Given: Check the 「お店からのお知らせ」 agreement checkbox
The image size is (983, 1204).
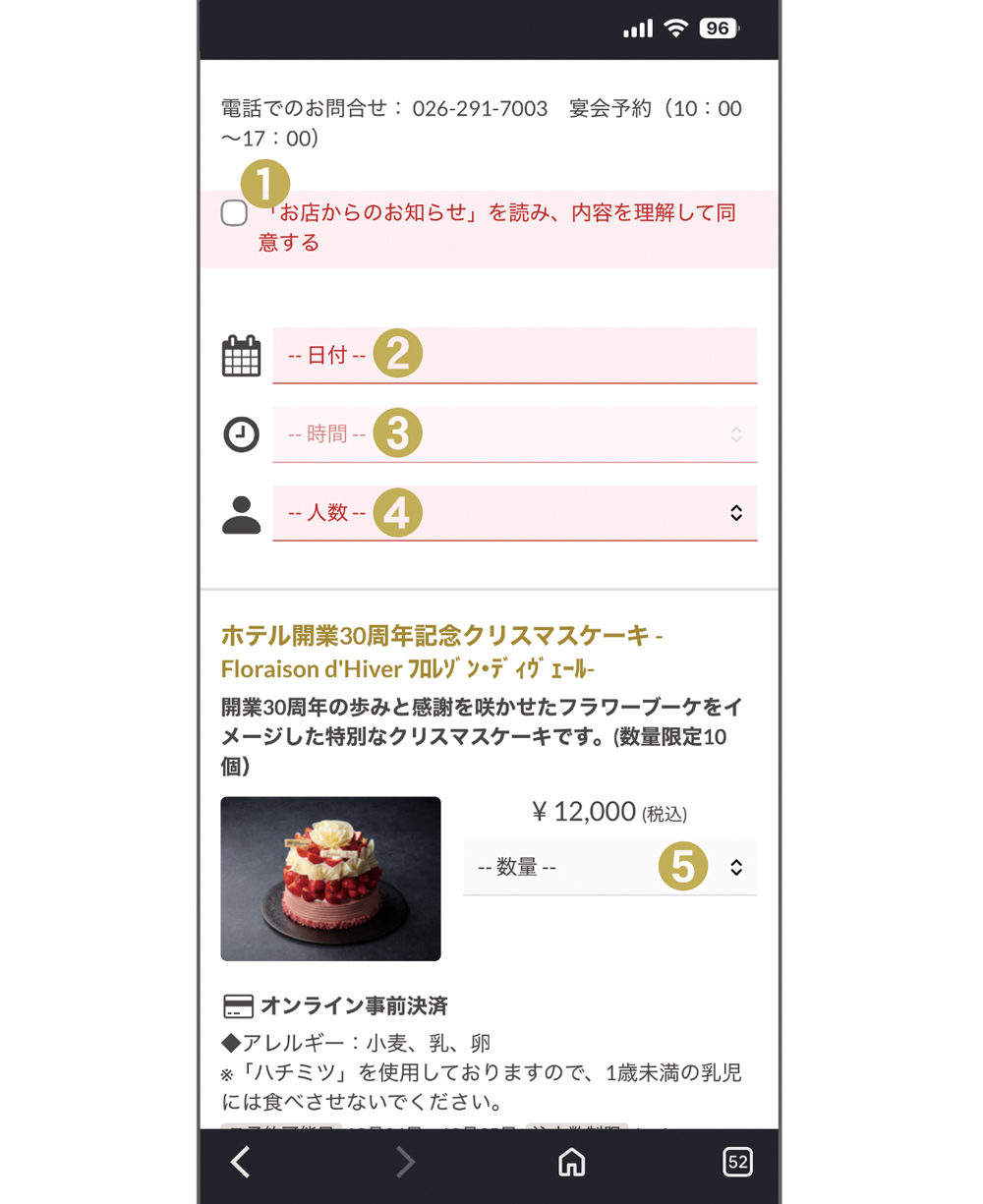Looking at the screenshot, I should (x=234, y=212).
